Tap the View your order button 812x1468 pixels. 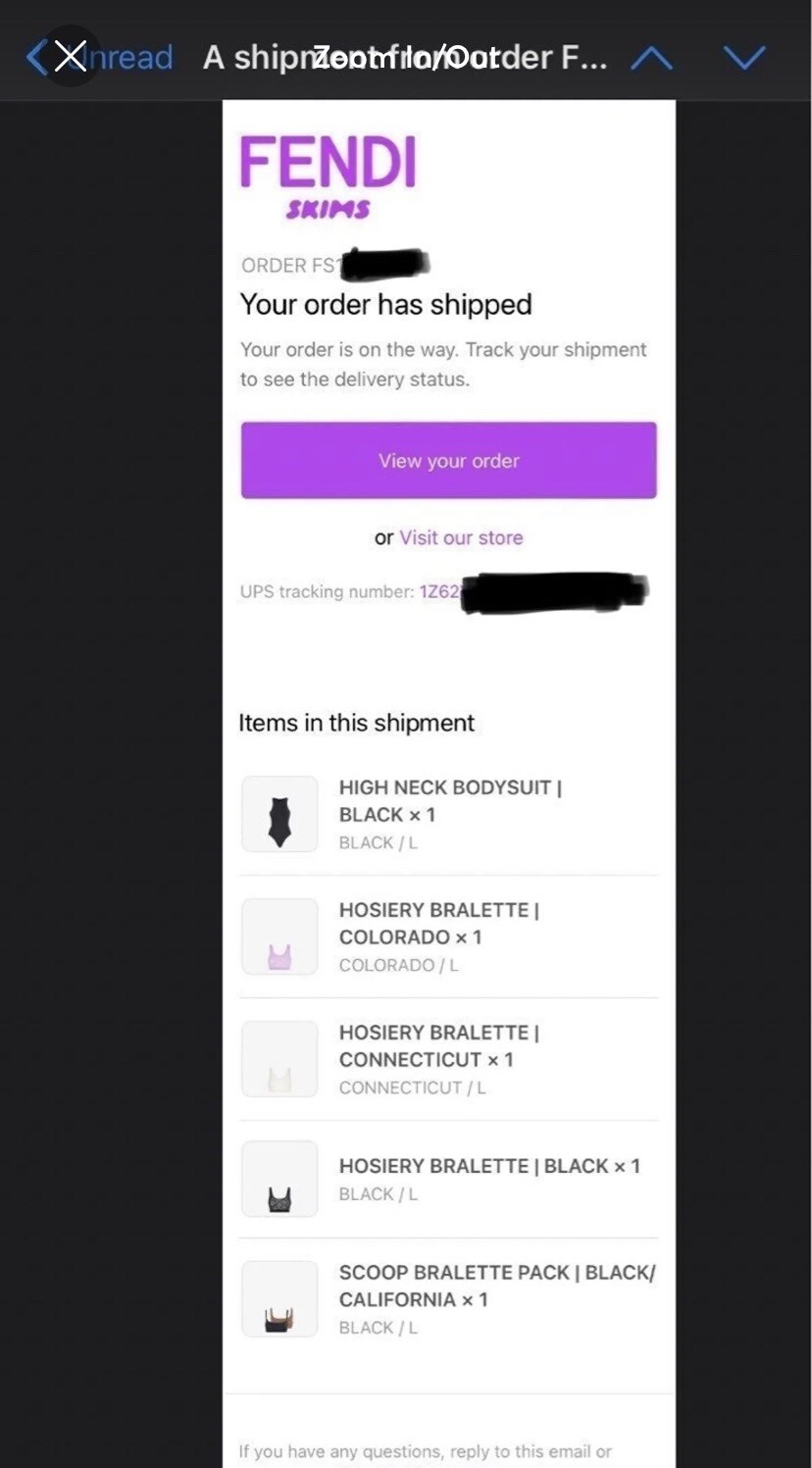tap(448, 460)
